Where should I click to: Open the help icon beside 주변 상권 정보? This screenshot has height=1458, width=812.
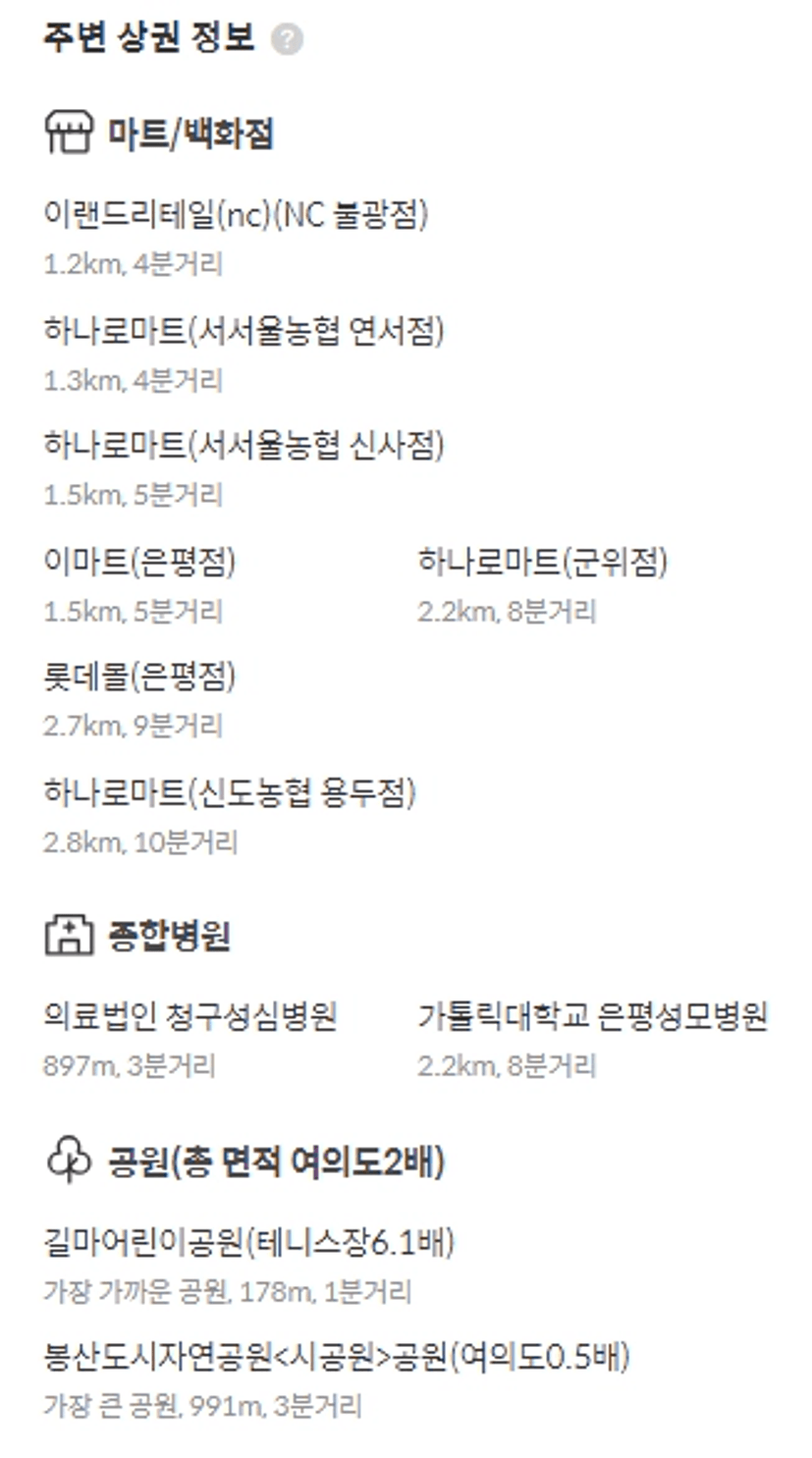tap(287, 39)
